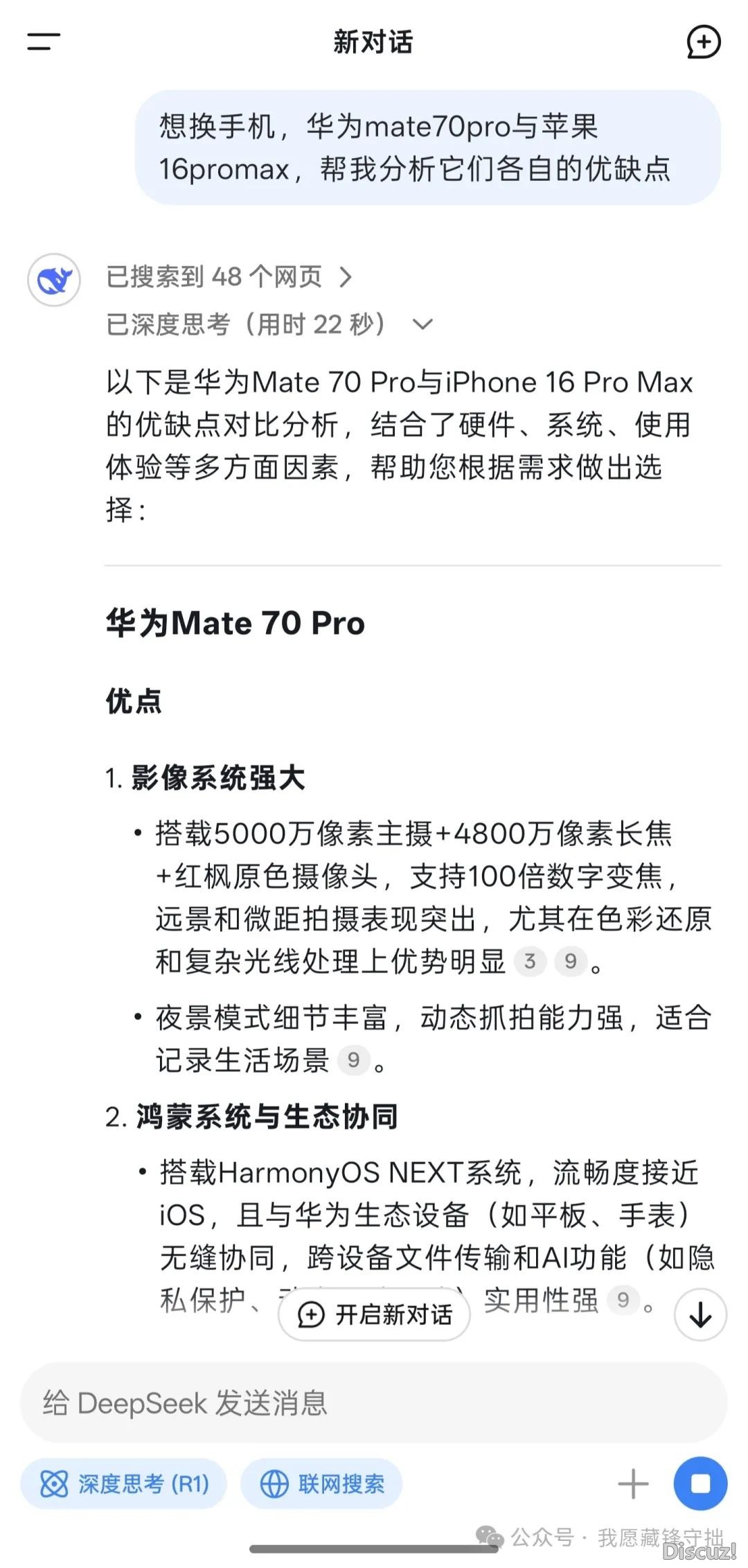Open the plus attachment menu

[633, 1483]
